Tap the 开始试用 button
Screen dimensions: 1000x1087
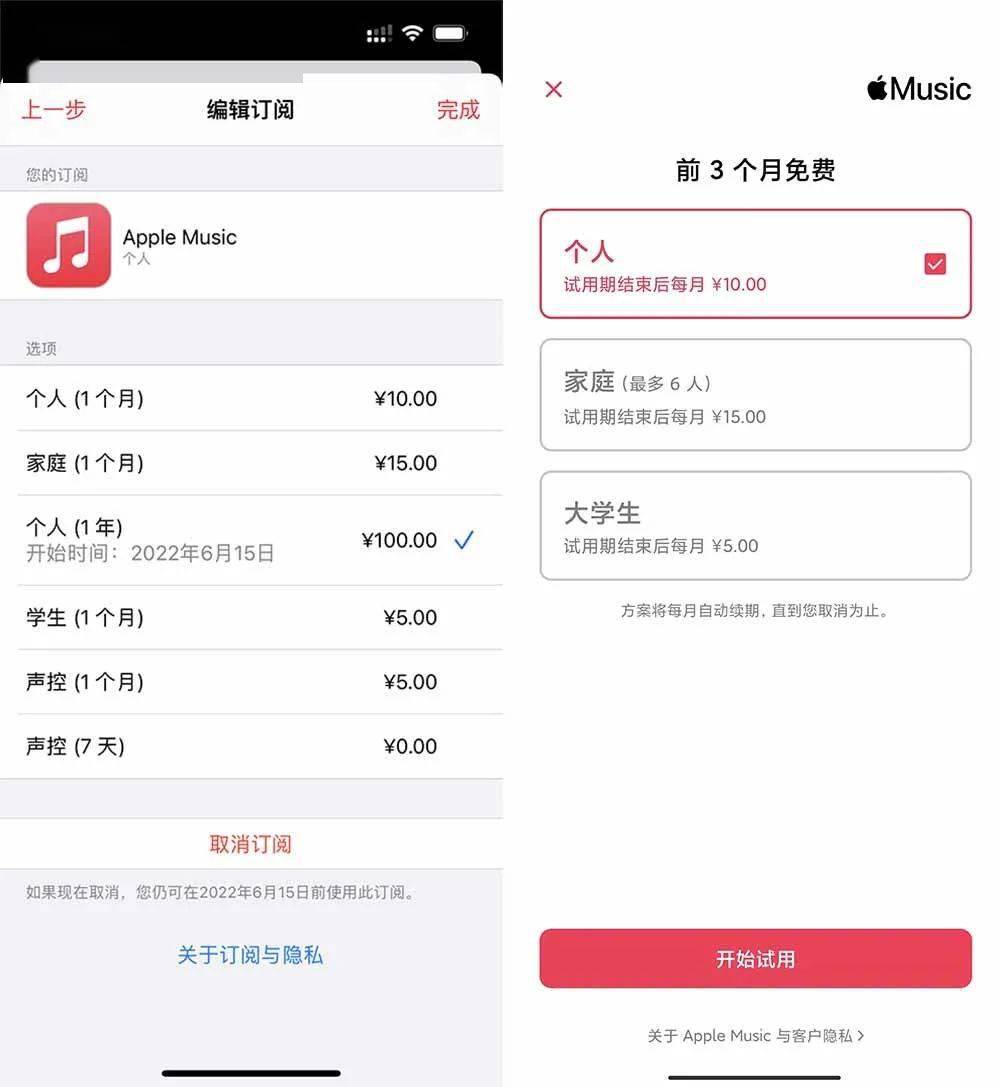click(x=755, y=957)
